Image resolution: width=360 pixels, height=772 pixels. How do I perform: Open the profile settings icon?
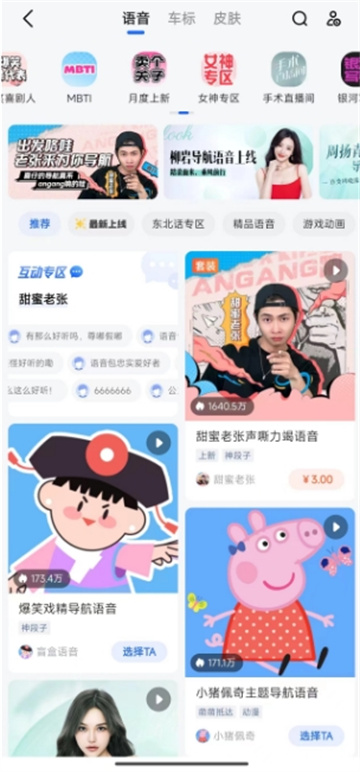(x=333, y=19)
